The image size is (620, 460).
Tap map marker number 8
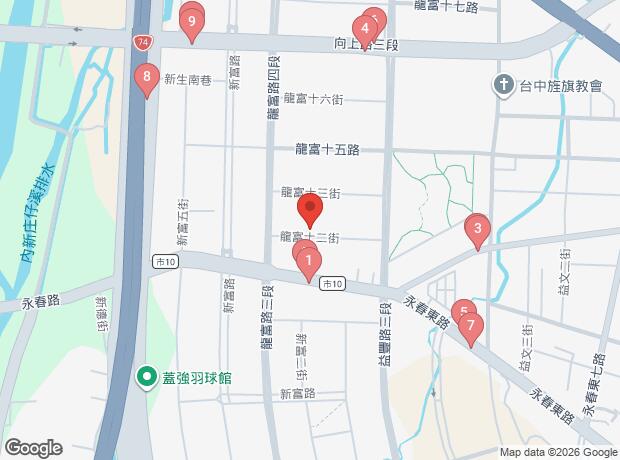[x=147, y=77]
